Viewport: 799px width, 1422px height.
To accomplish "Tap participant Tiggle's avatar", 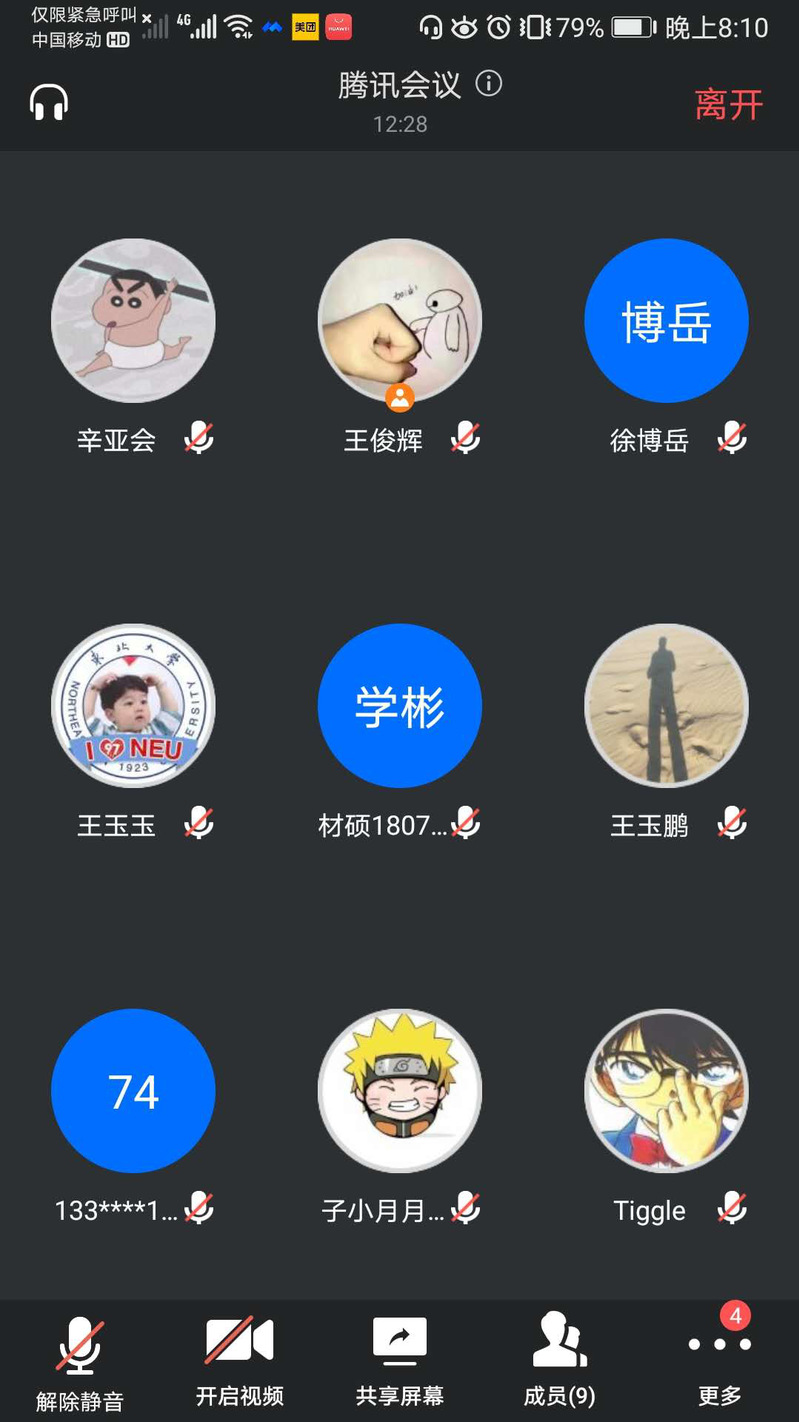I will (x=666, y=1091).
